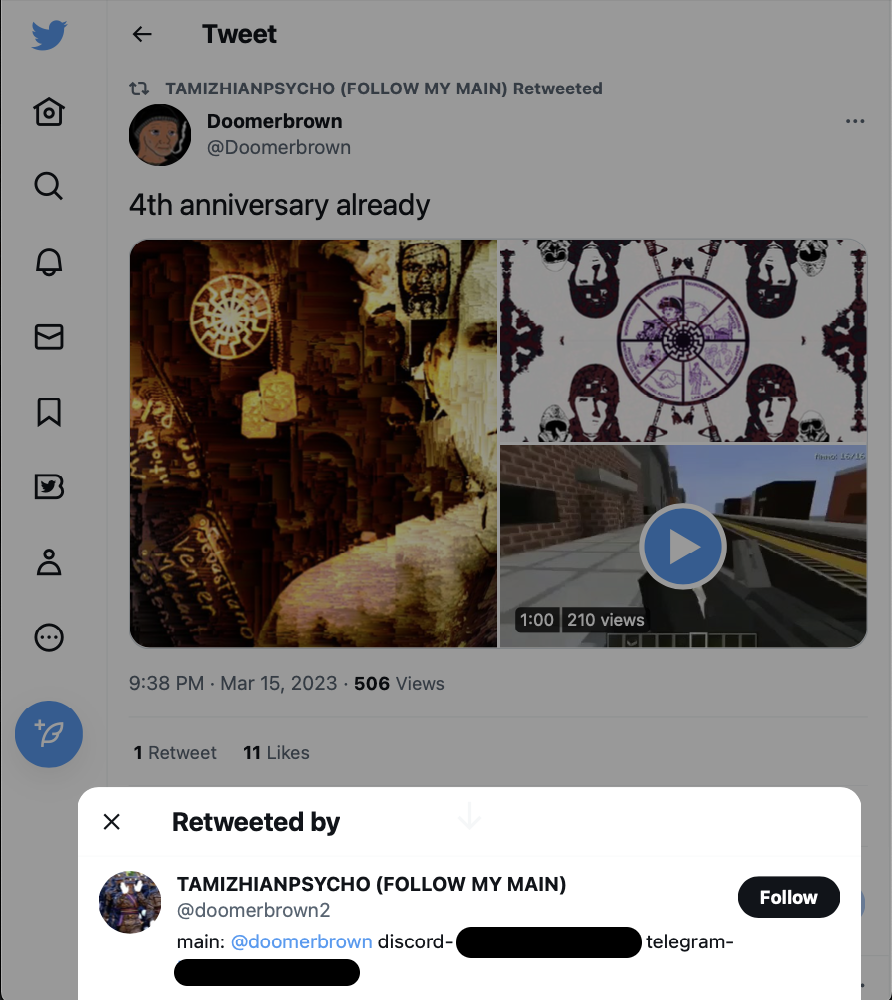892x1000 pixels.
Task: Go to the Home feed
Action: (49, 111)
